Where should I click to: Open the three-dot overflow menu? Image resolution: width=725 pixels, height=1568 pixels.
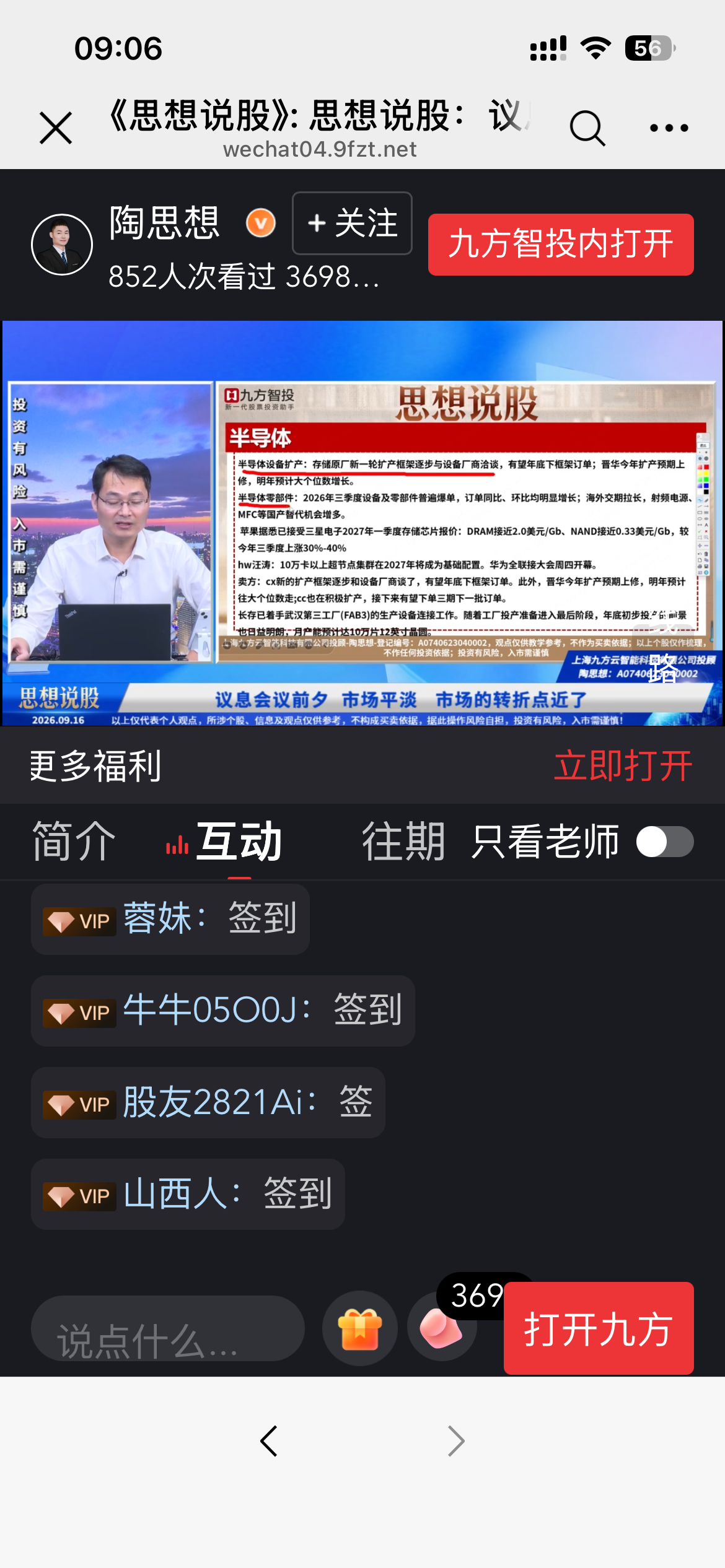click(x=669, y=128)
